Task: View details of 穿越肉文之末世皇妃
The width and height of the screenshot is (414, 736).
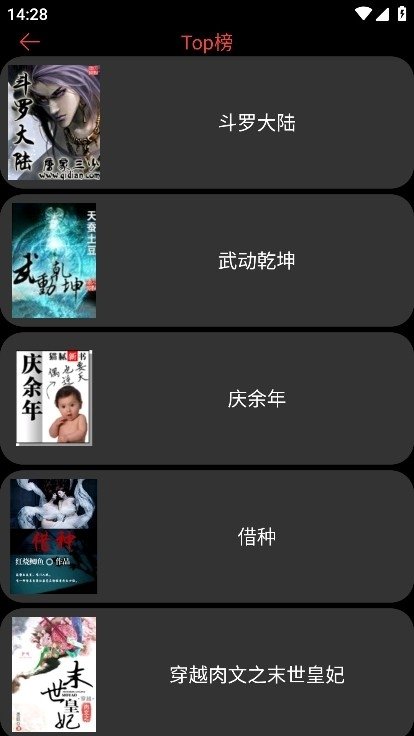Action: coord(207,672)
